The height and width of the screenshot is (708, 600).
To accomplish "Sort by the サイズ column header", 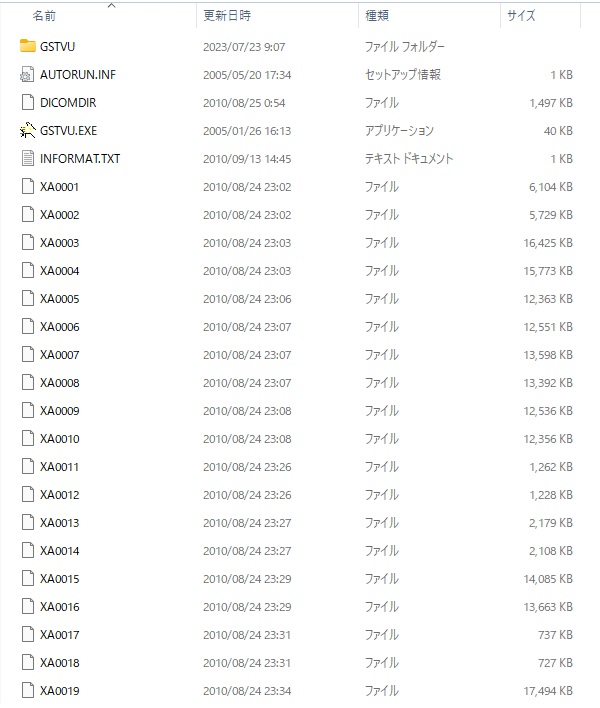I will pos(521,16).
